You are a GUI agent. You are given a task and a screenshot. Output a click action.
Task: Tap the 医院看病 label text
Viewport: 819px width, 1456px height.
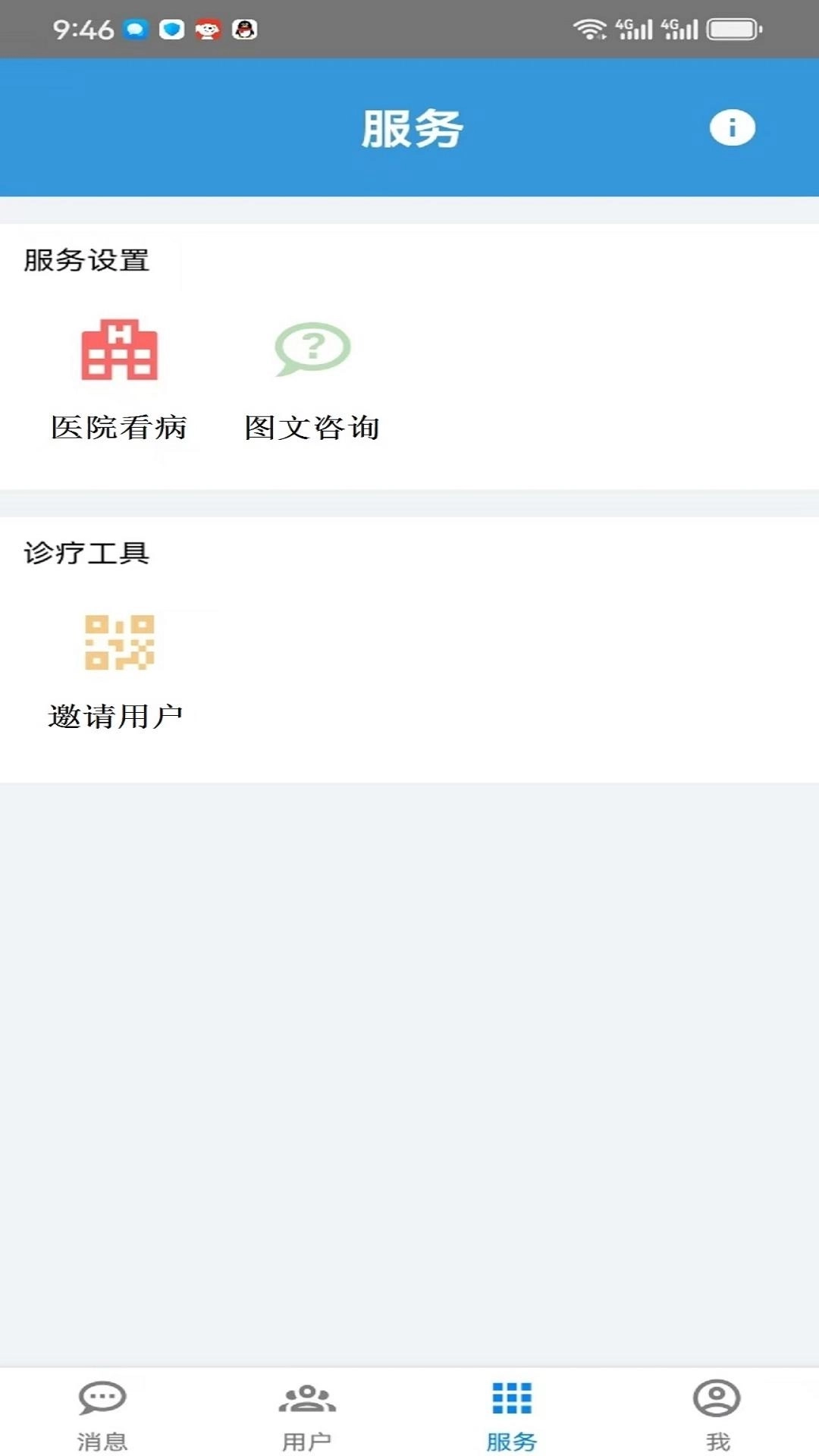(x=119, y=428)
